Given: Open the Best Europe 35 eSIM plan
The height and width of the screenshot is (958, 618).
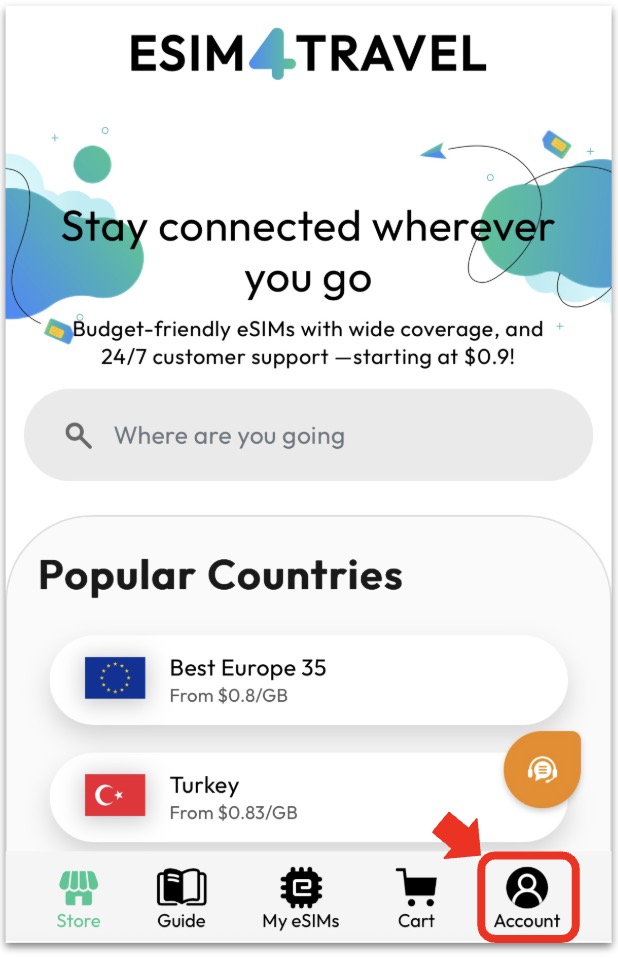Looking at the screenshot, I should click(308, 680).
